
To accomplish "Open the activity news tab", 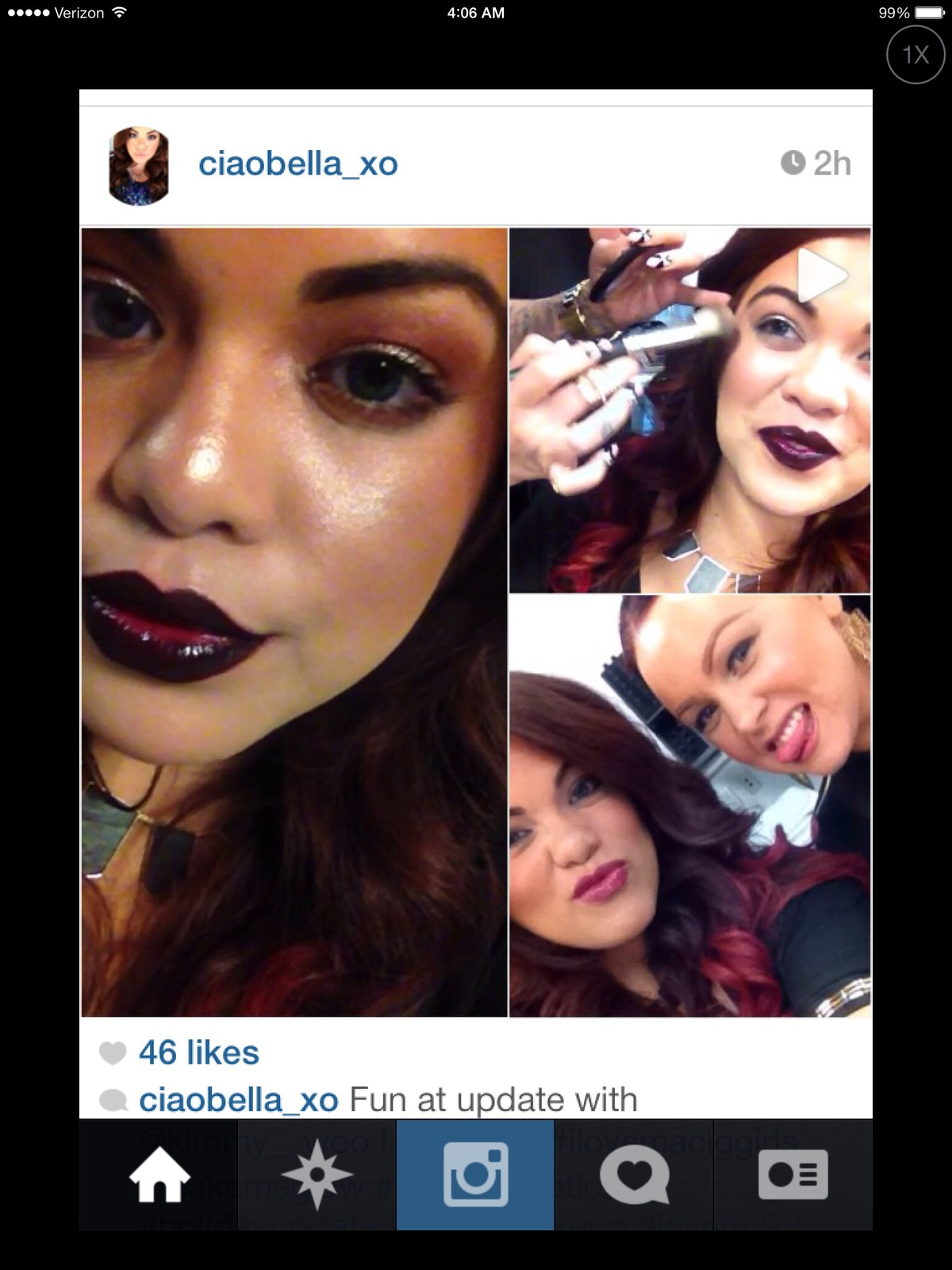I will pos(634,1175).
